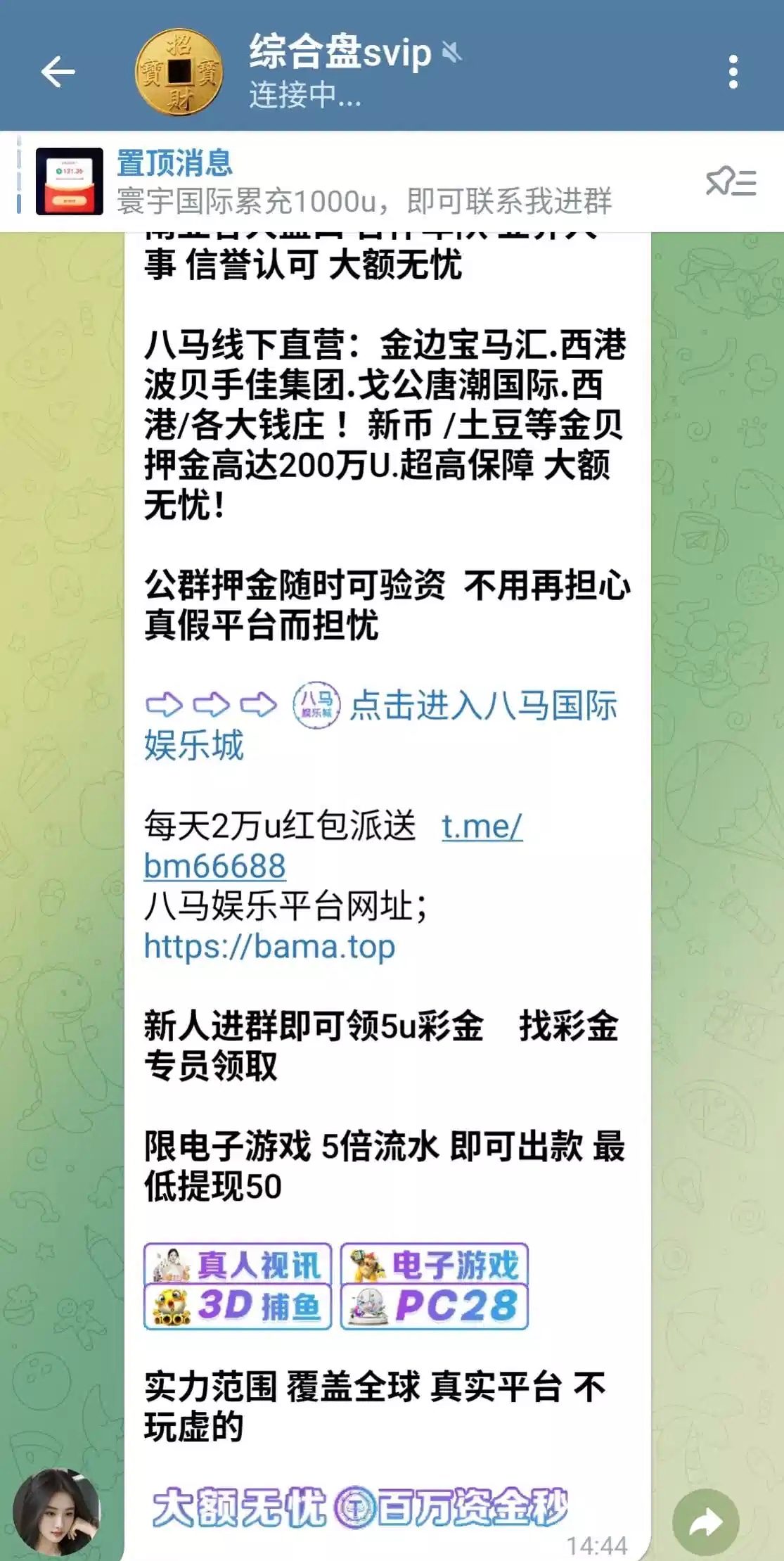Viewport: 784px width, 1561px height.
Task: Show the pinned messages list
Action: click(731, 181)
